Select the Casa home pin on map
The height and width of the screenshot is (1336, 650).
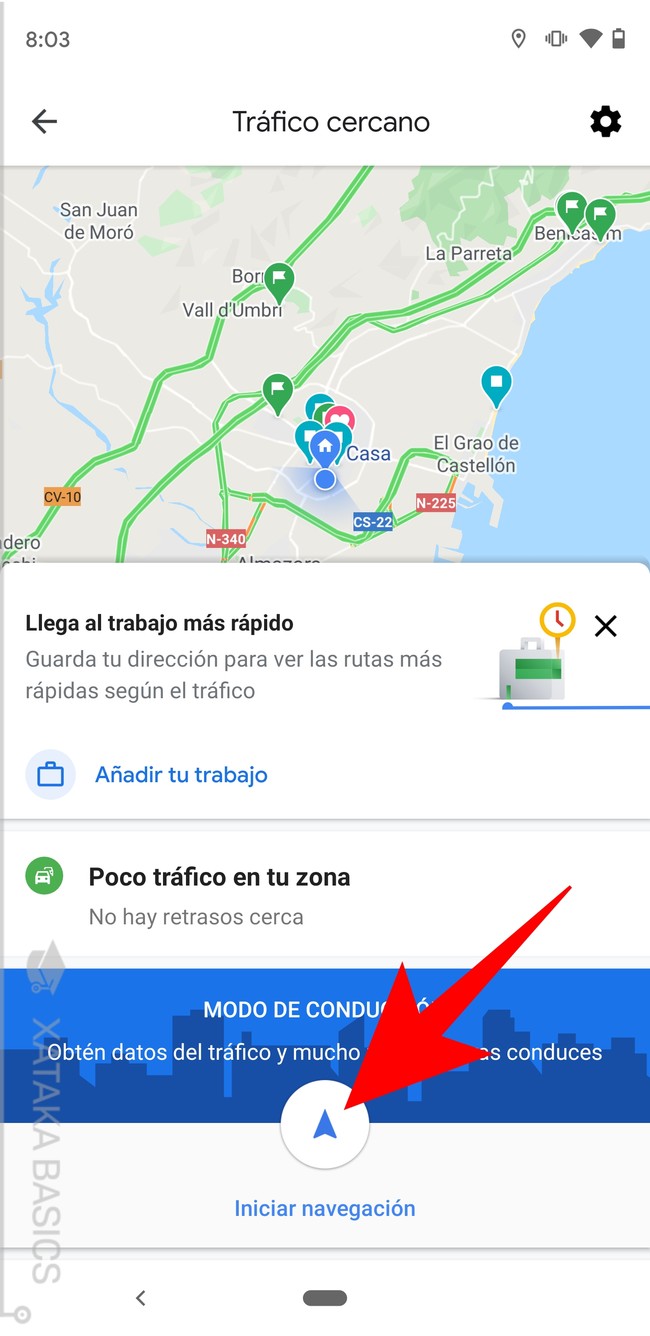325,447
